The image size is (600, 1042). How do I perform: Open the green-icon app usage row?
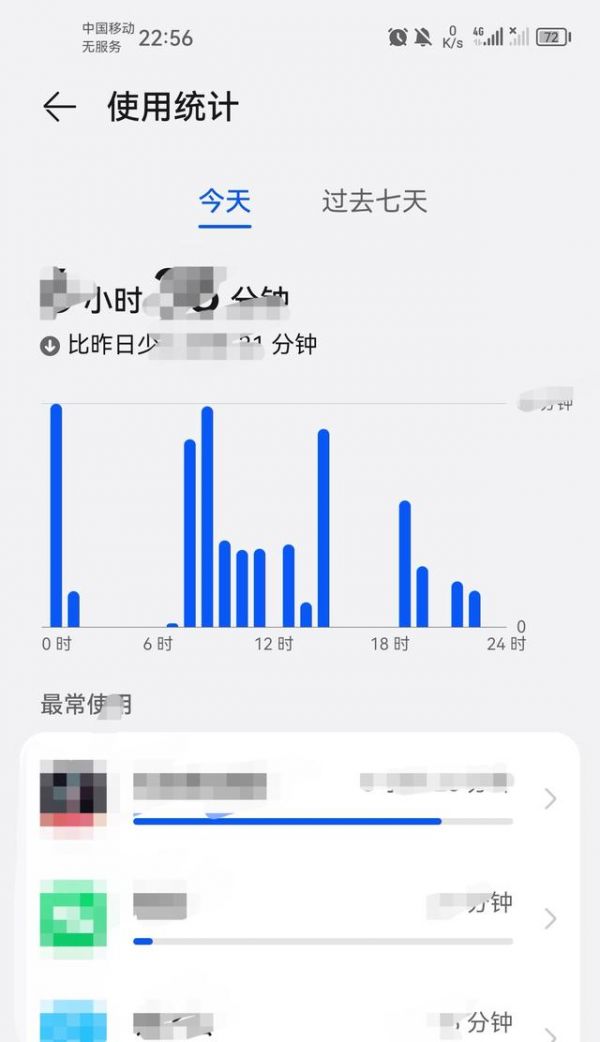click(x=300, y=918)
